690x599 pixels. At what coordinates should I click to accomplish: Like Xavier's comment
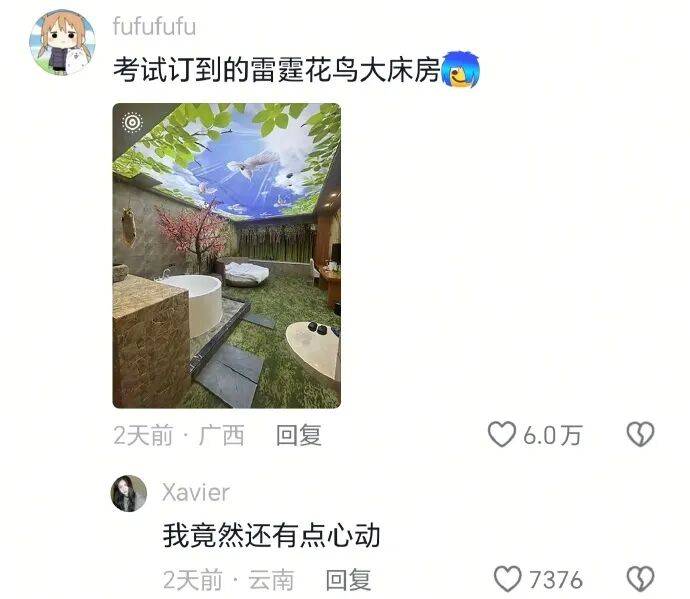509,579
